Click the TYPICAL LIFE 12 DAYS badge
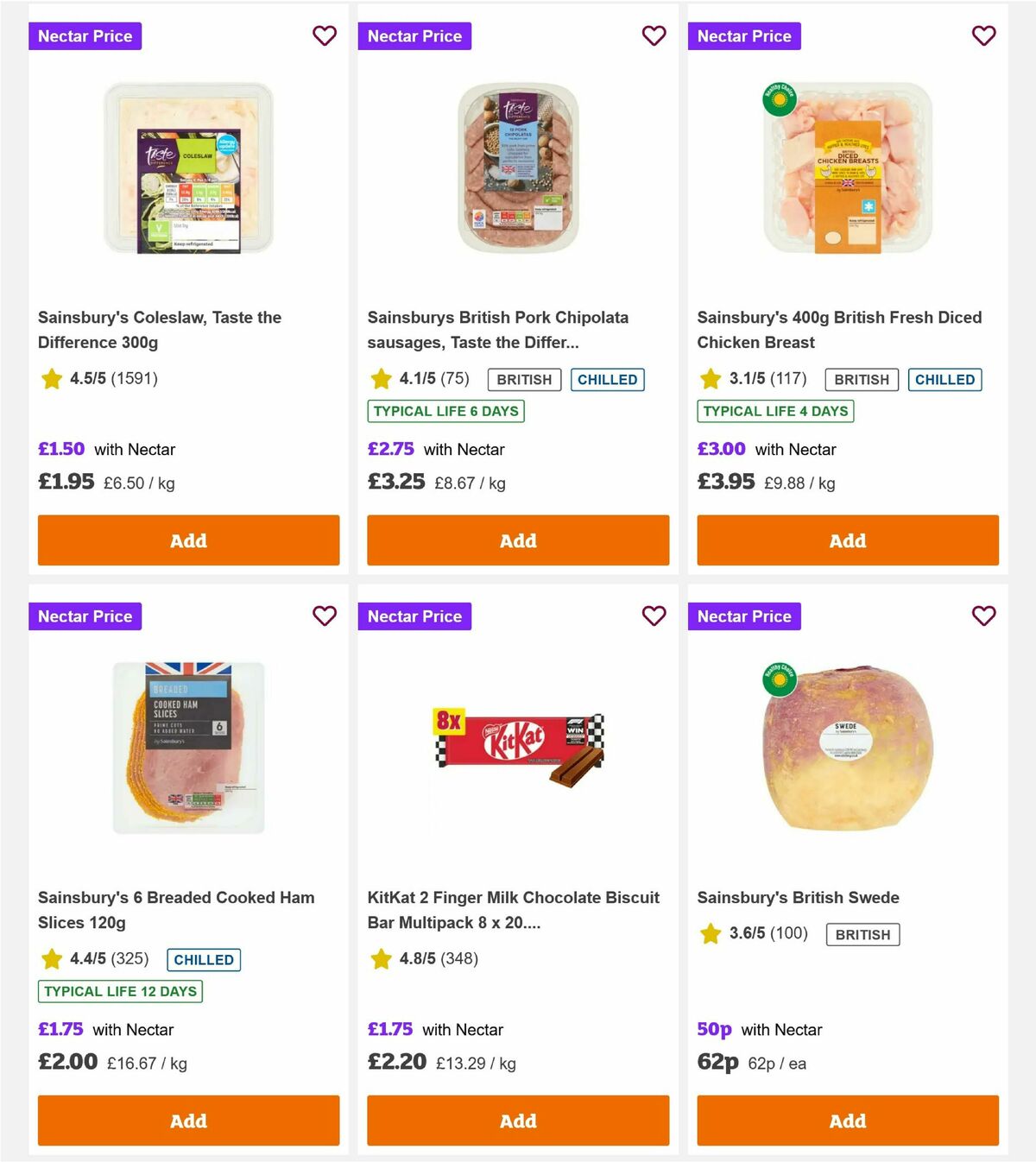This screenshot has height=1162, width=1036. pyautogui.click(x=120, y=991)
